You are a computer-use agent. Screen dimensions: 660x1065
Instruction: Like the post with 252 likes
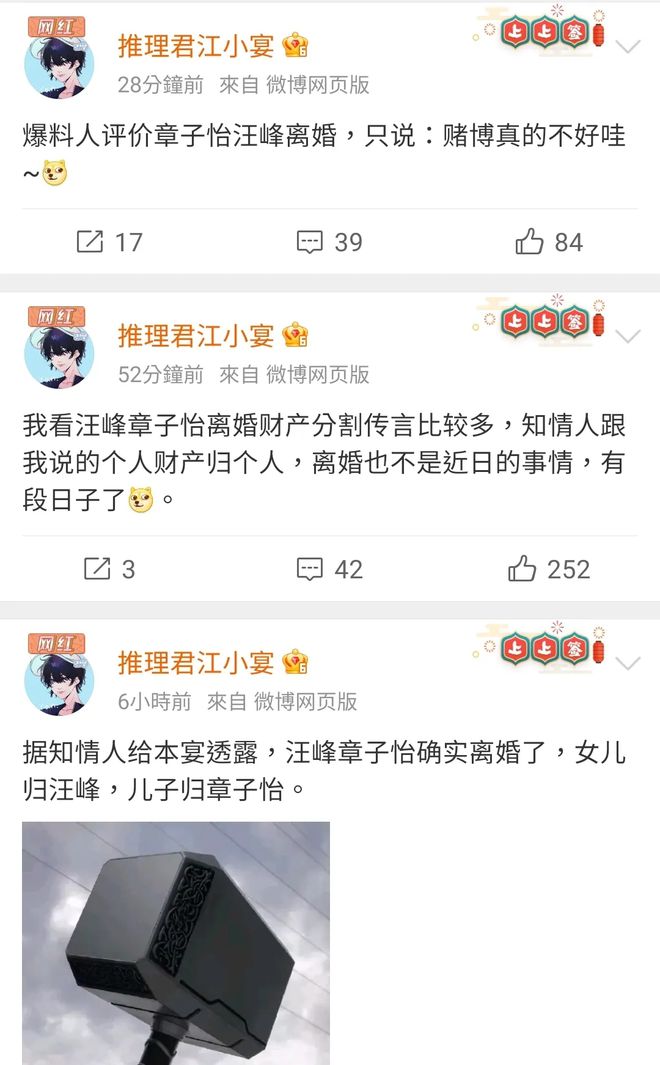pyautogui.click(x=548, y=569)
